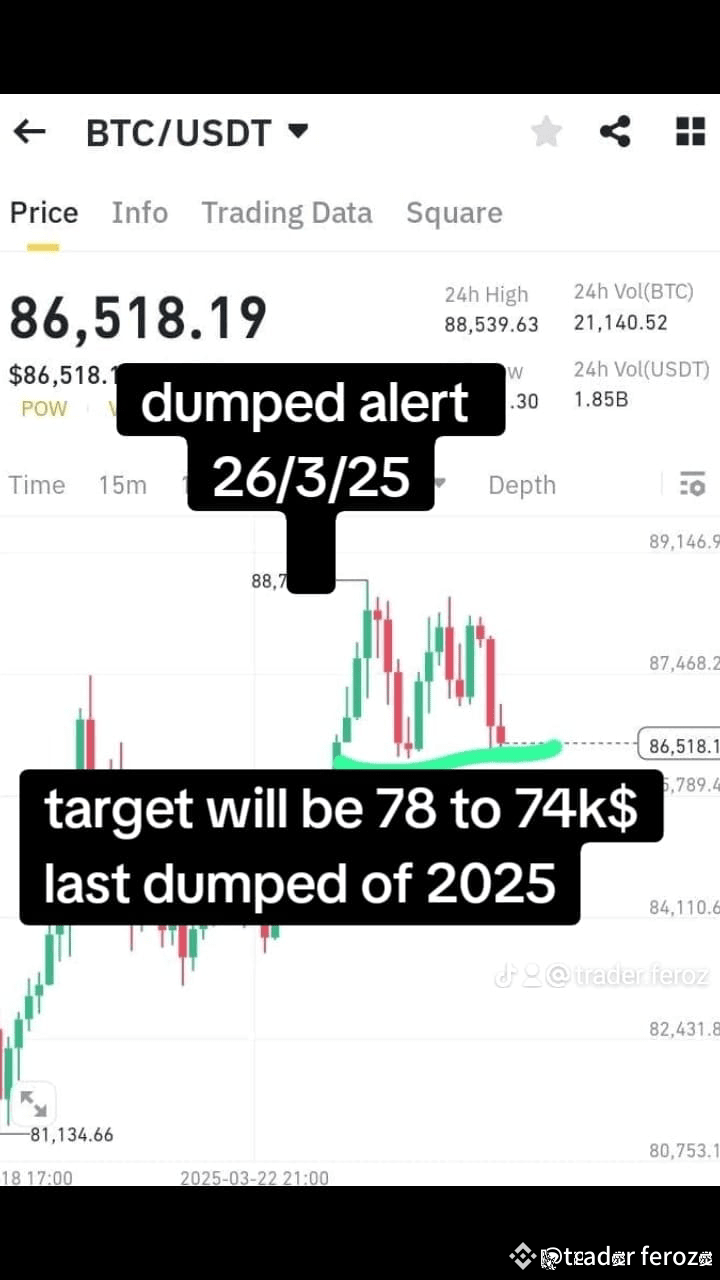Expand chart fullscreen using the arrows icon
The image size is (720, 1280).
click(x=36, y=1103)
